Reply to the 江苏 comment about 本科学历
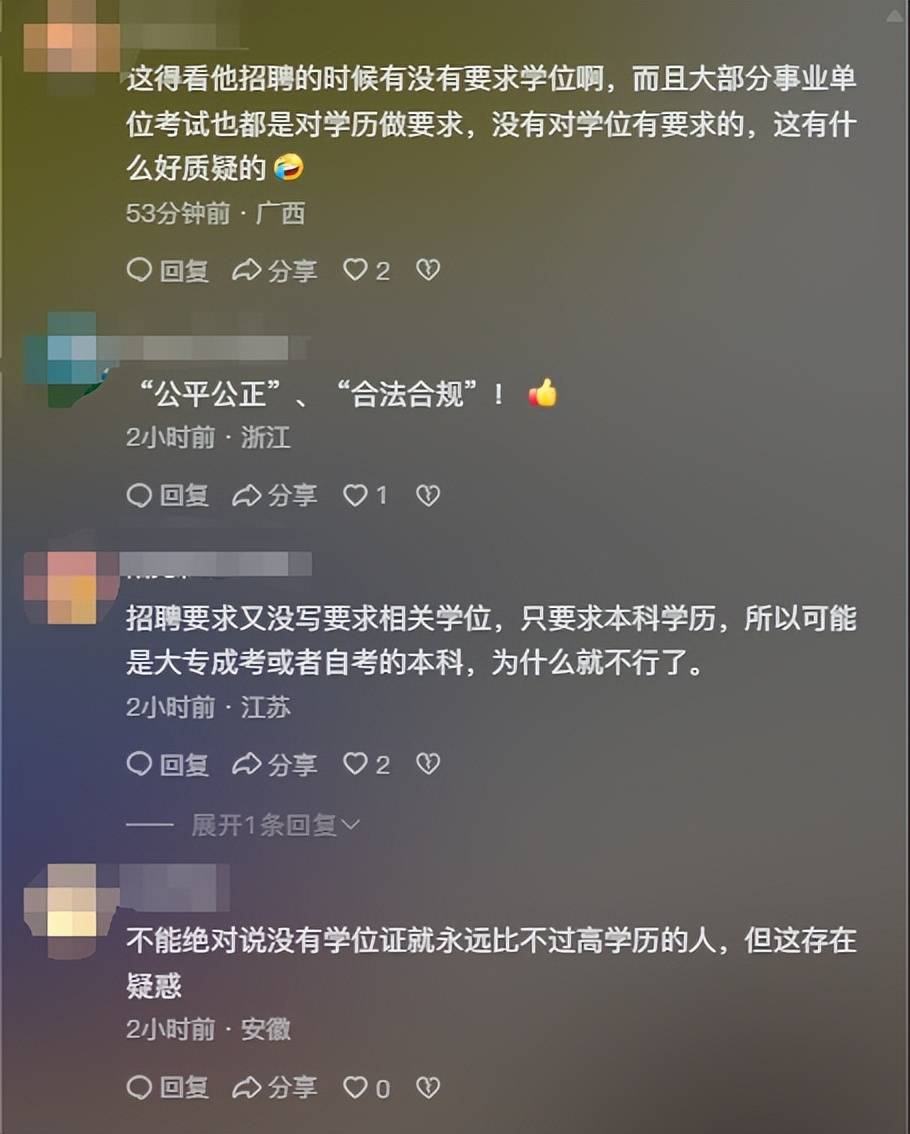910x1134 pixels. click(x=168, y=765)
